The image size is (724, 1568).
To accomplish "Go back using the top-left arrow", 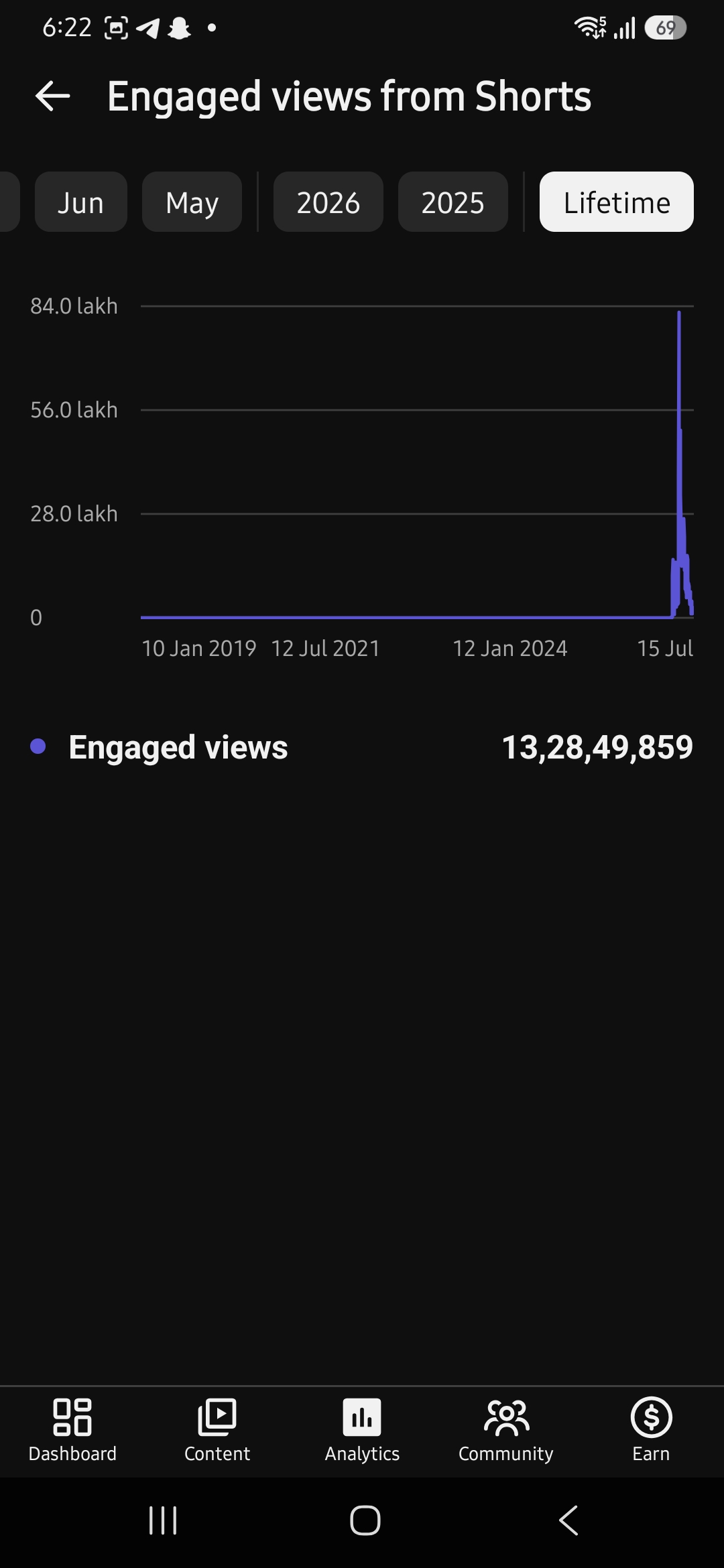I will point(52,96).
